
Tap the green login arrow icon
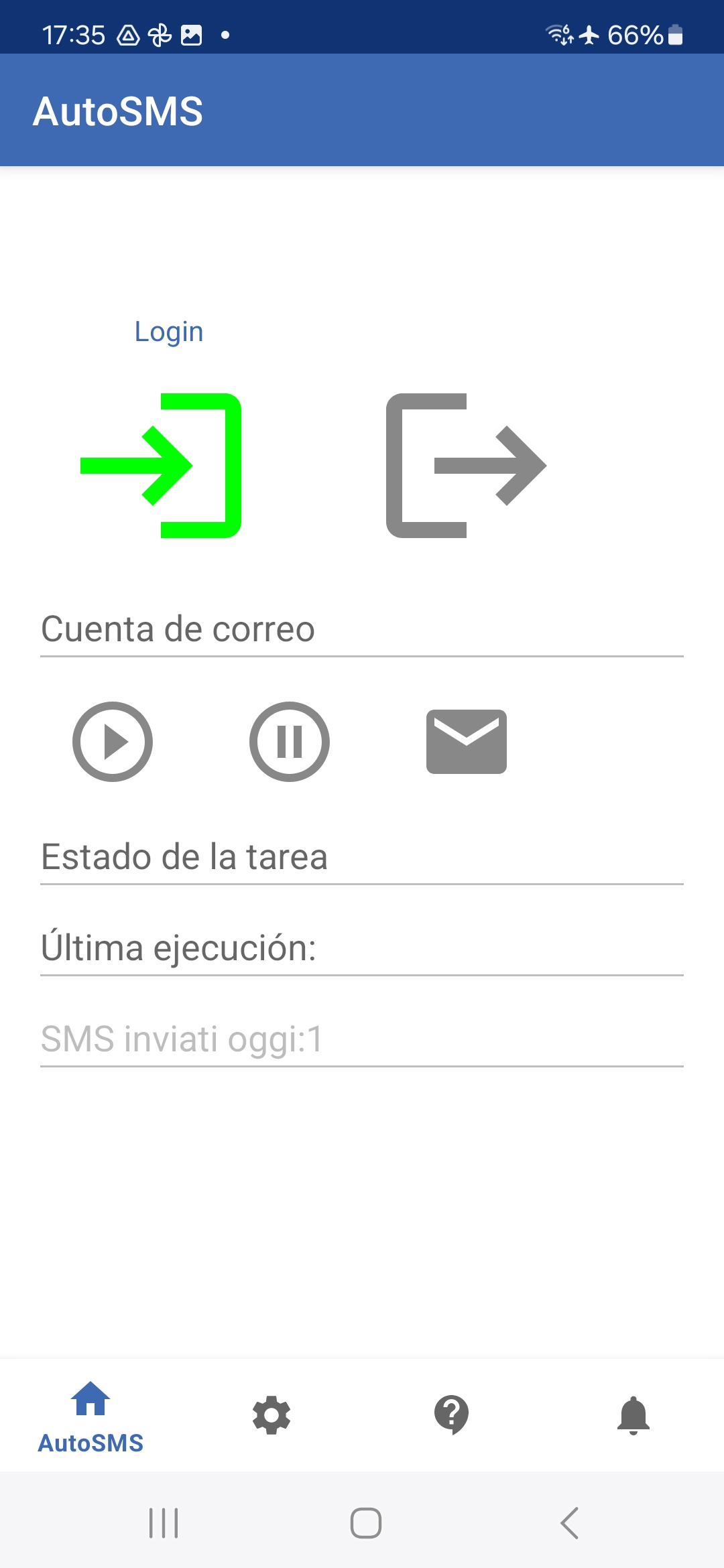161,466
